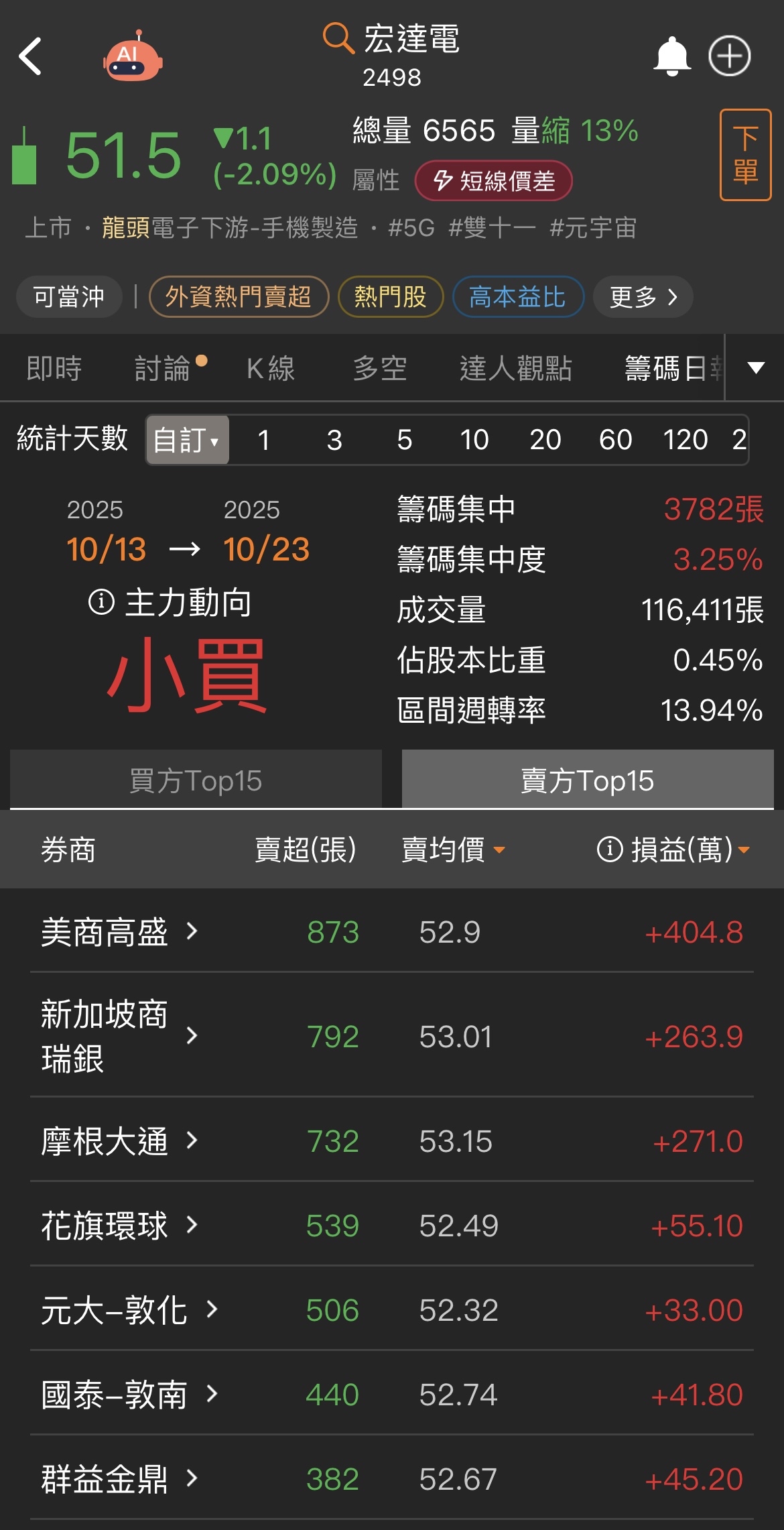Show more tags via 更多
This screenshot has width=784, height=1530.
pos(643,296)
